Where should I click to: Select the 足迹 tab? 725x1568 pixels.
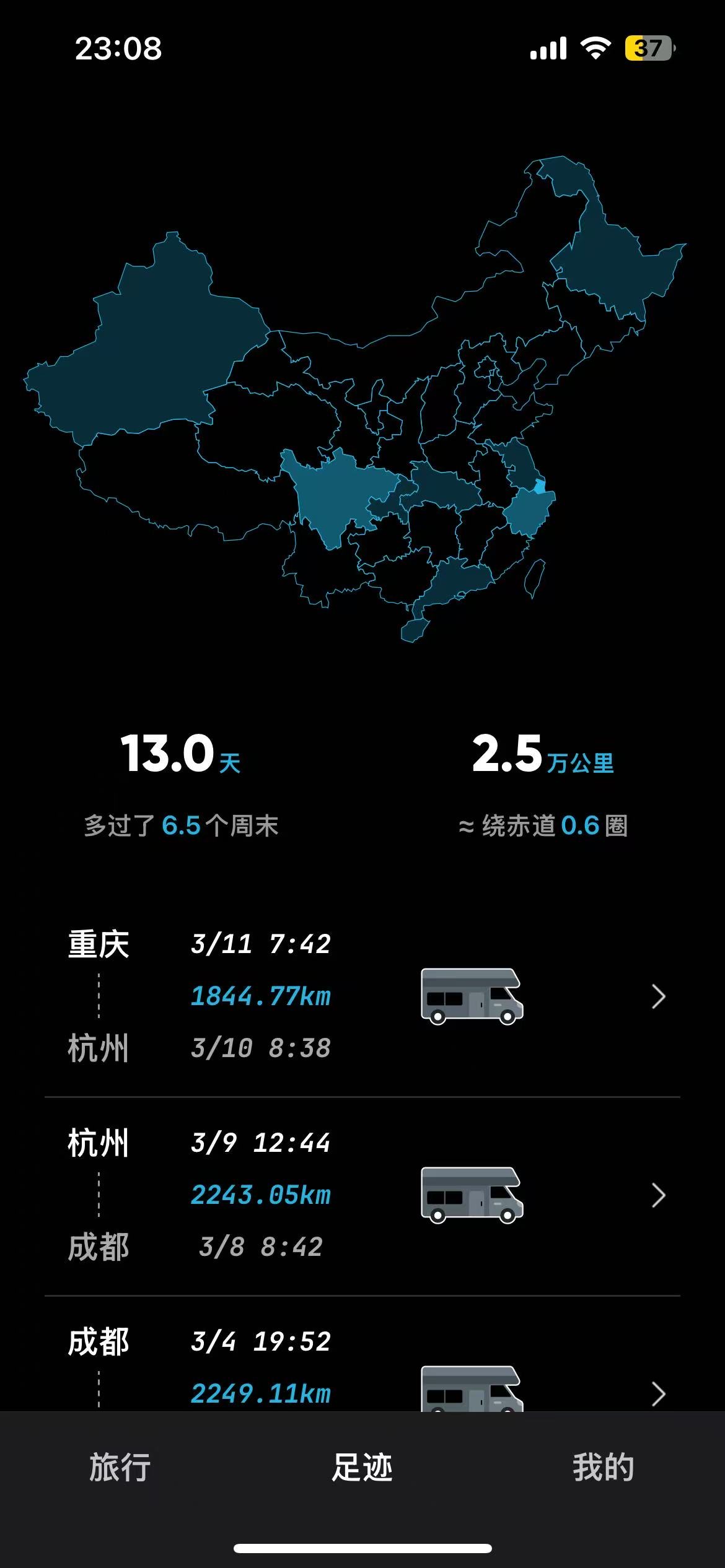(x=362, y=1468)
